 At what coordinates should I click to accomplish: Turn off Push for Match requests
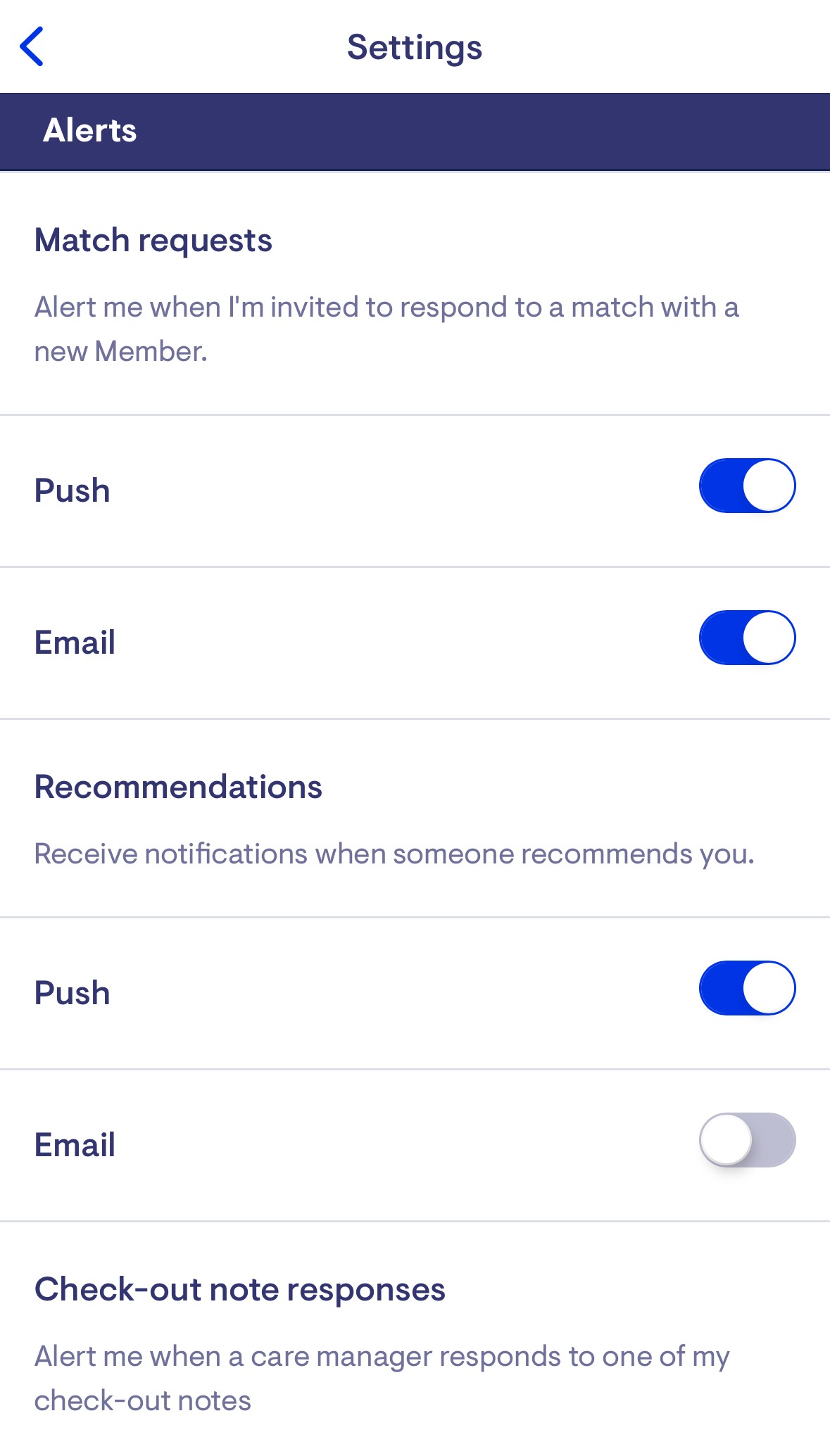(747, 486)
